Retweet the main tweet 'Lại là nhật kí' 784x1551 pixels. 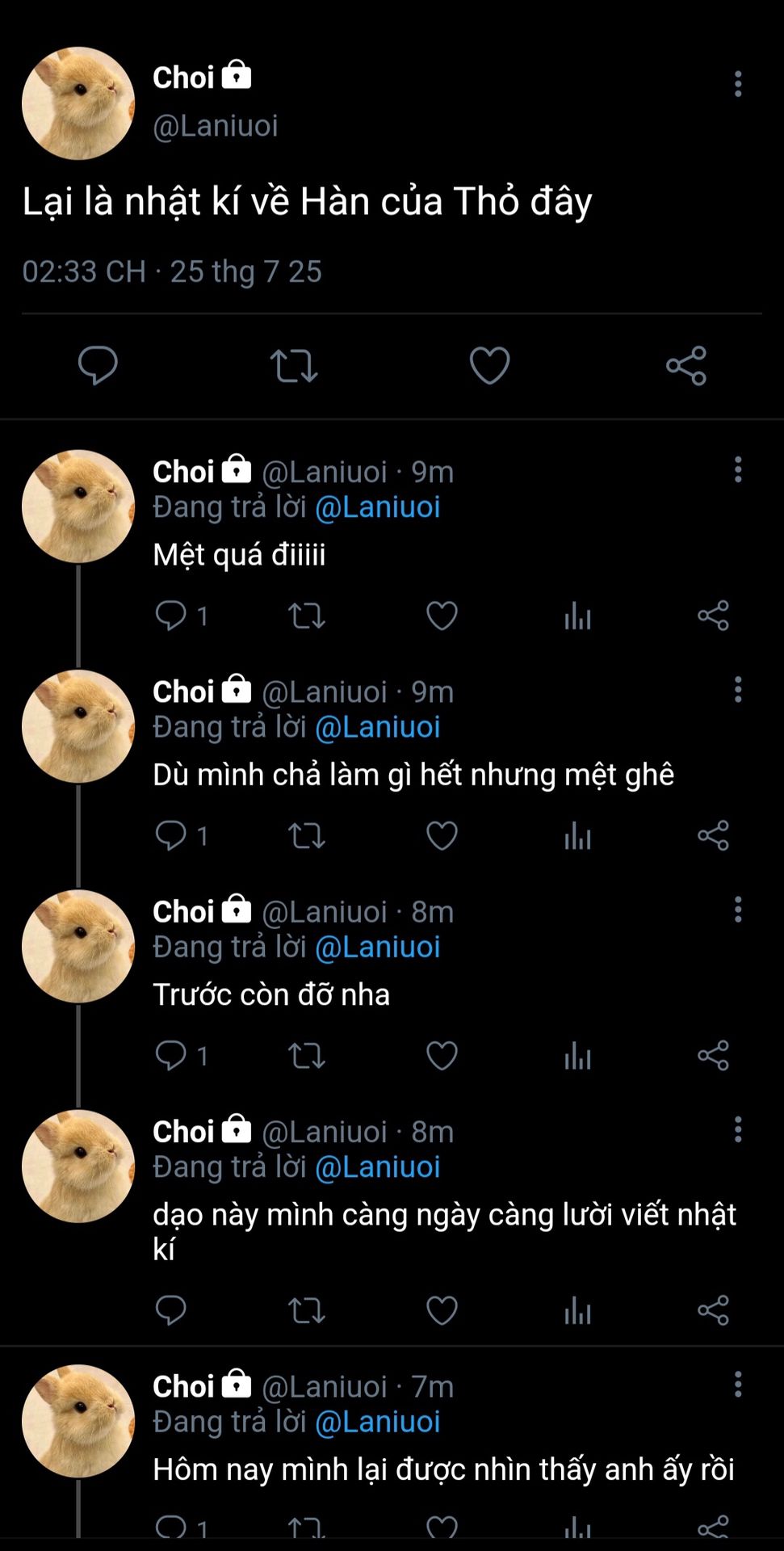[294, 366]
